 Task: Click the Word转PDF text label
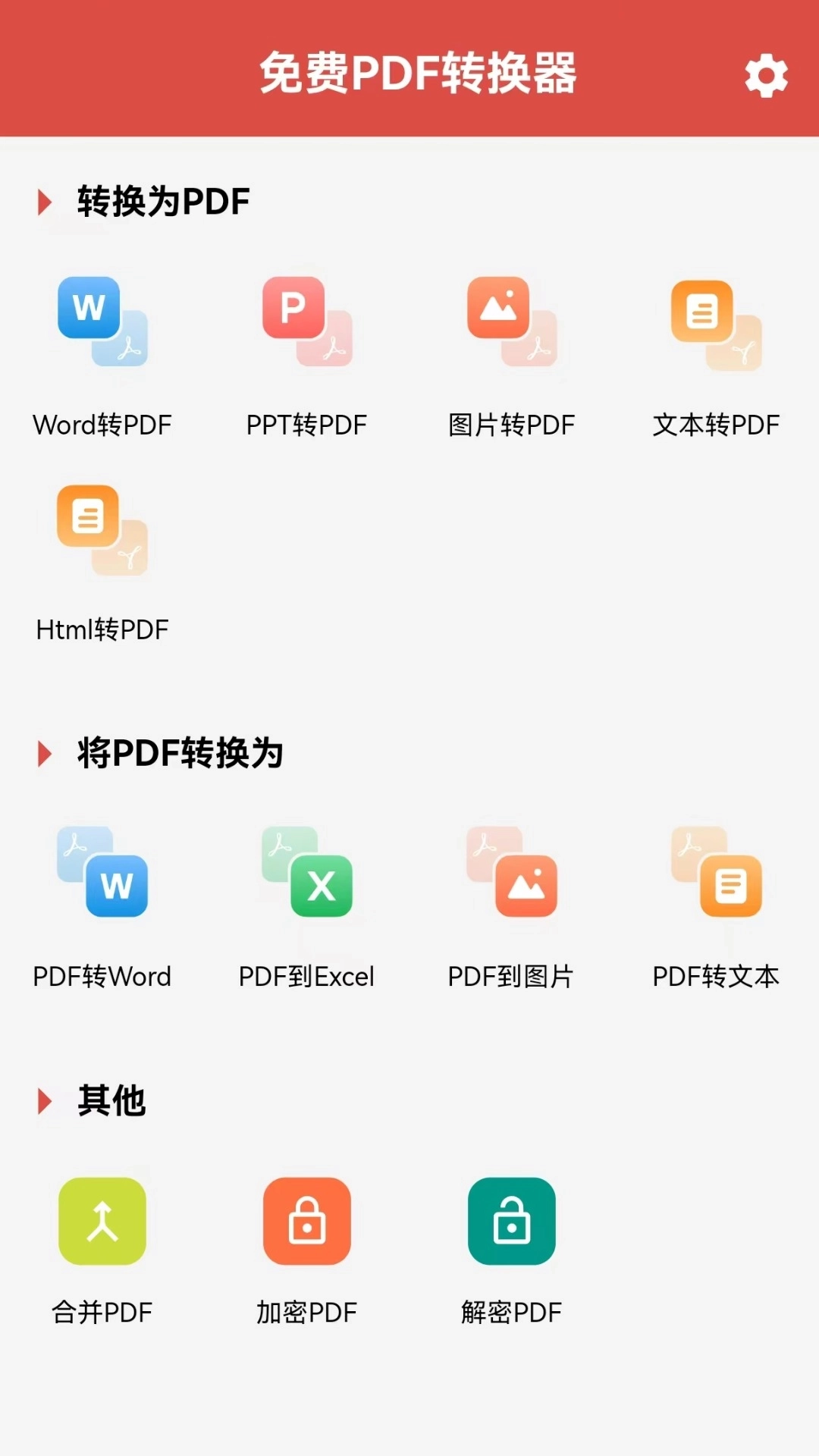point(102,425)
